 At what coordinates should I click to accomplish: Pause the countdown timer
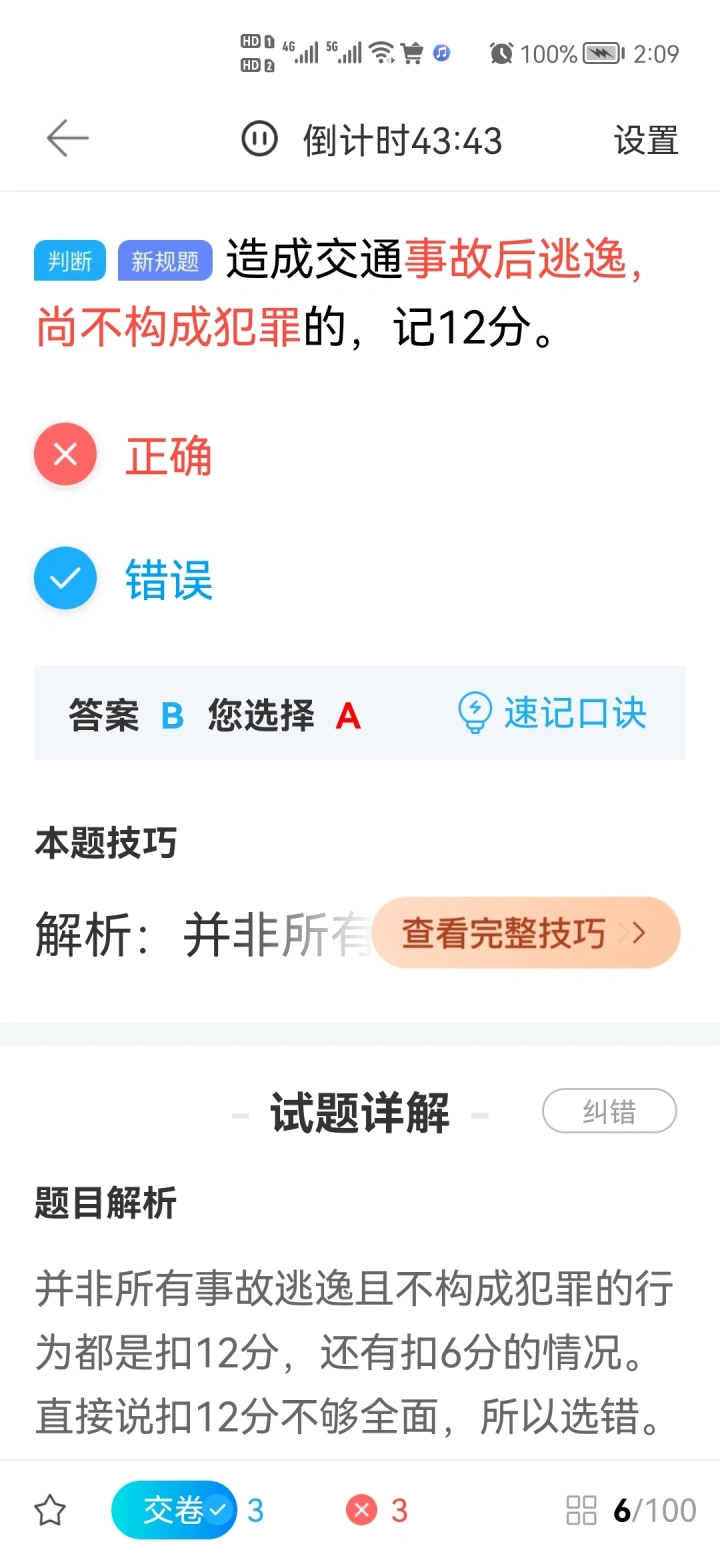[x=260, y=139]
